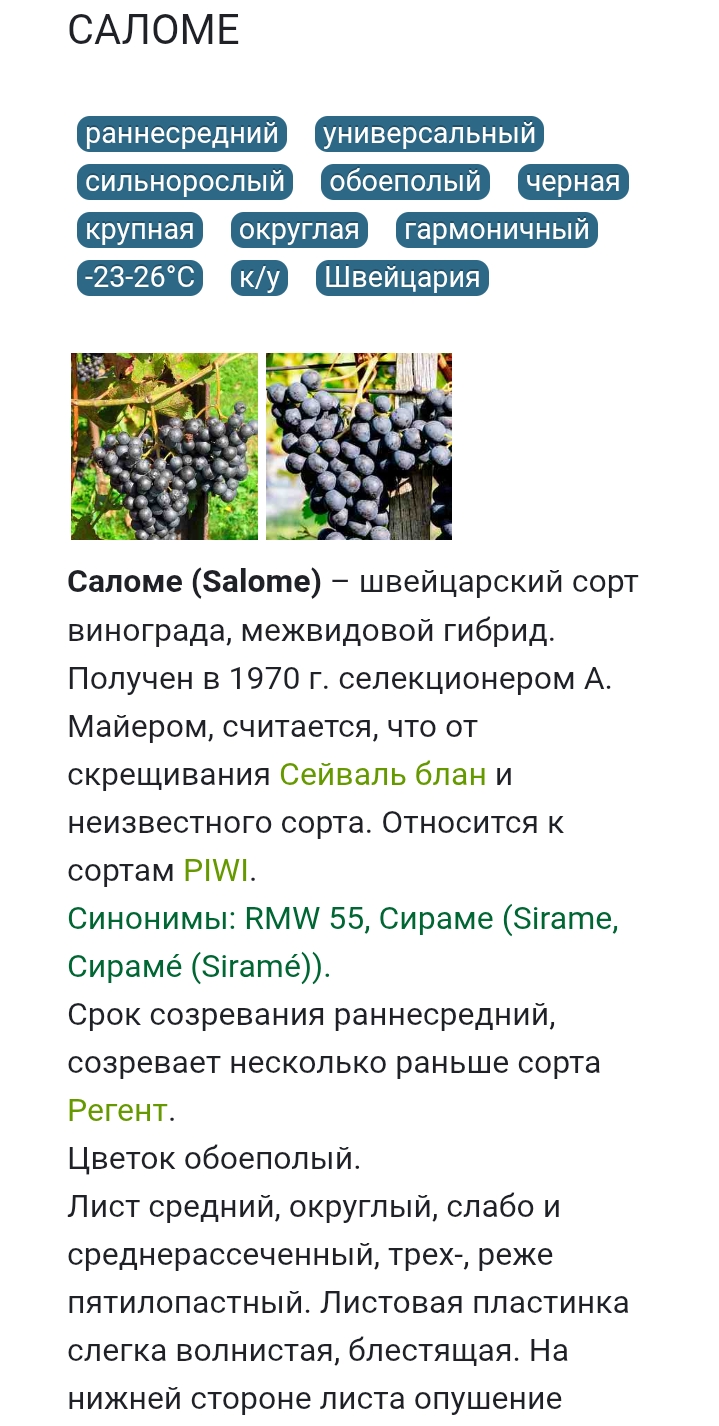
Task: Select the гармоничный tag chip
Action: point(497,230)
